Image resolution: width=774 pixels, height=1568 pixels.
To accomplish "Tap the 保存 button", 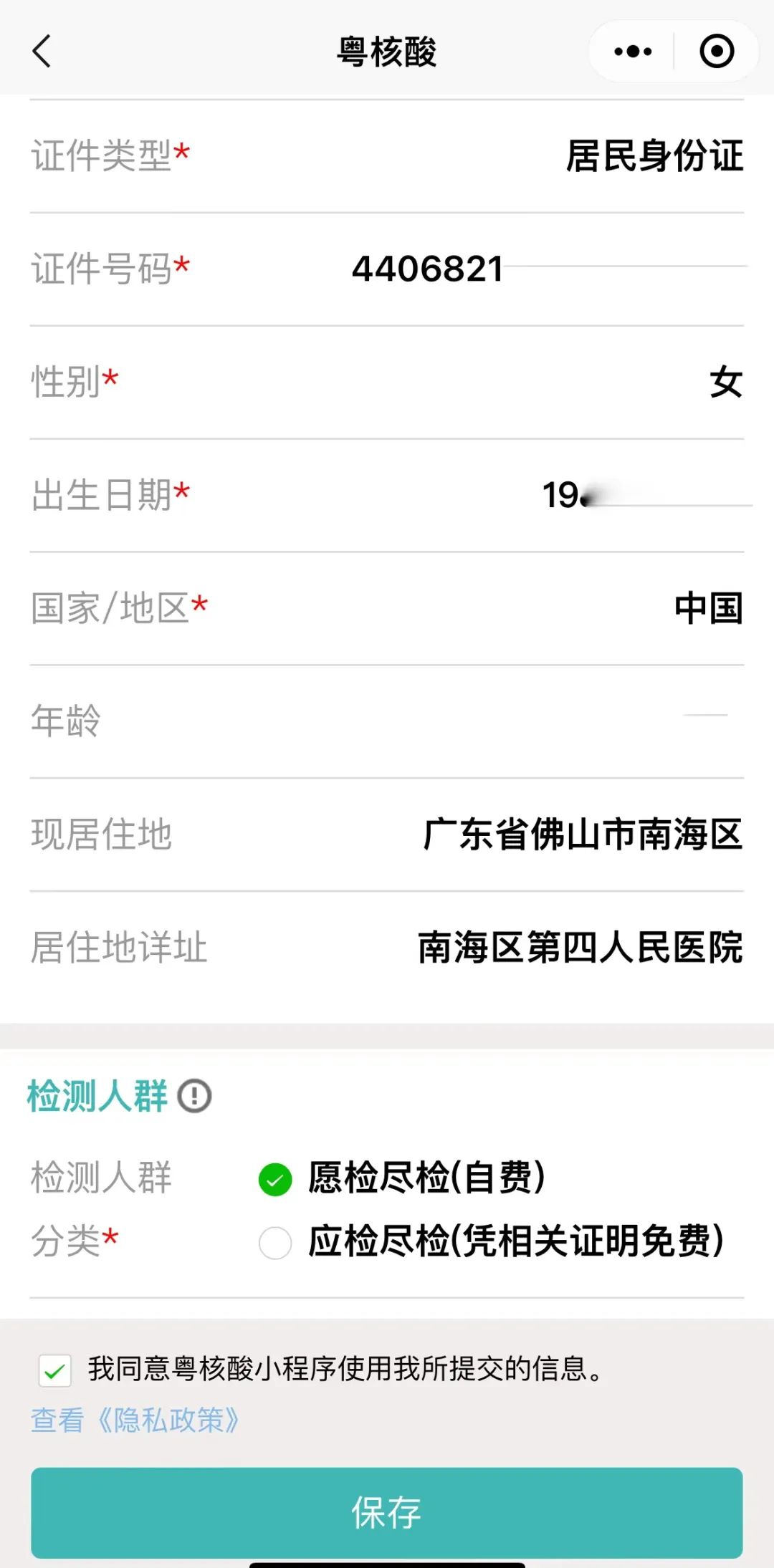I will coord(387,1512).
